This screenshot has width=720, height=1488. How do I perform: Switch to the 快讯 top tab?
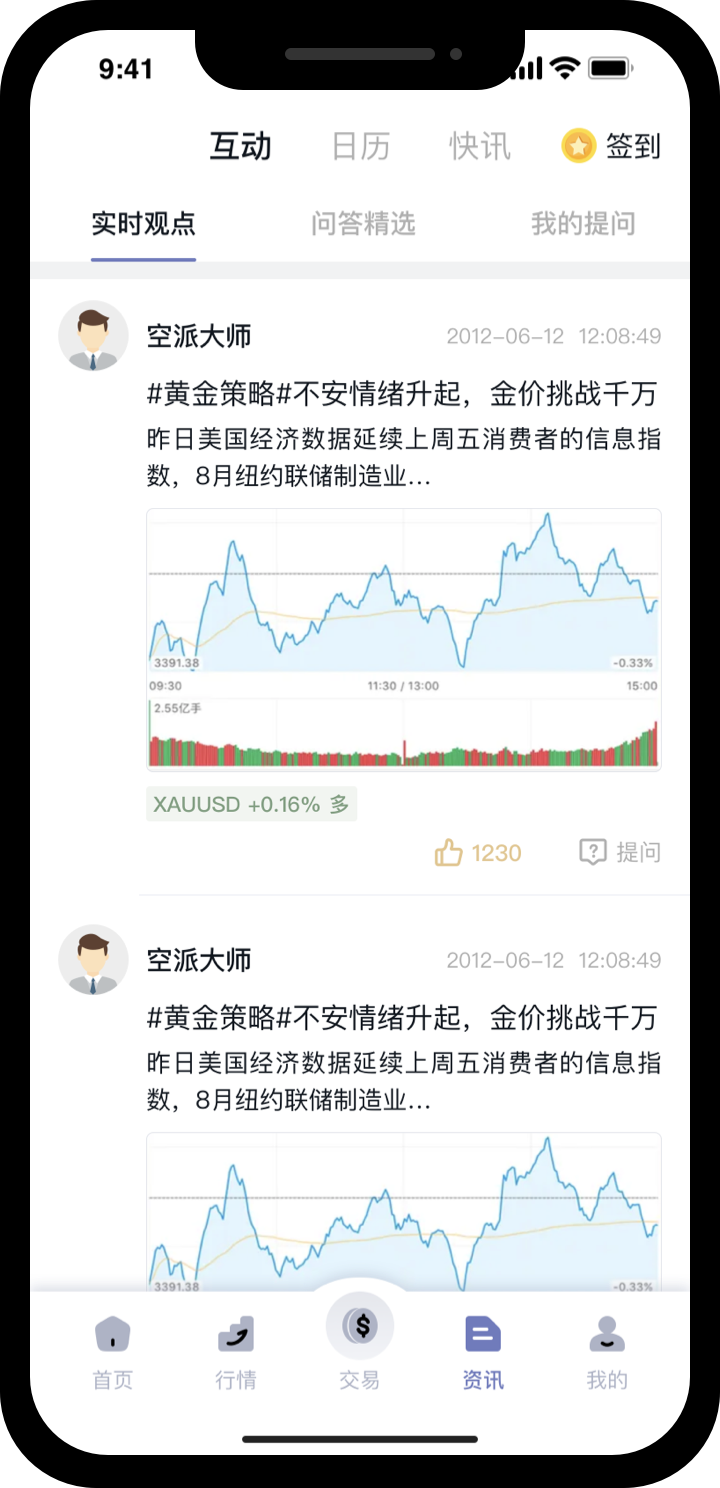tap(480, 146)
